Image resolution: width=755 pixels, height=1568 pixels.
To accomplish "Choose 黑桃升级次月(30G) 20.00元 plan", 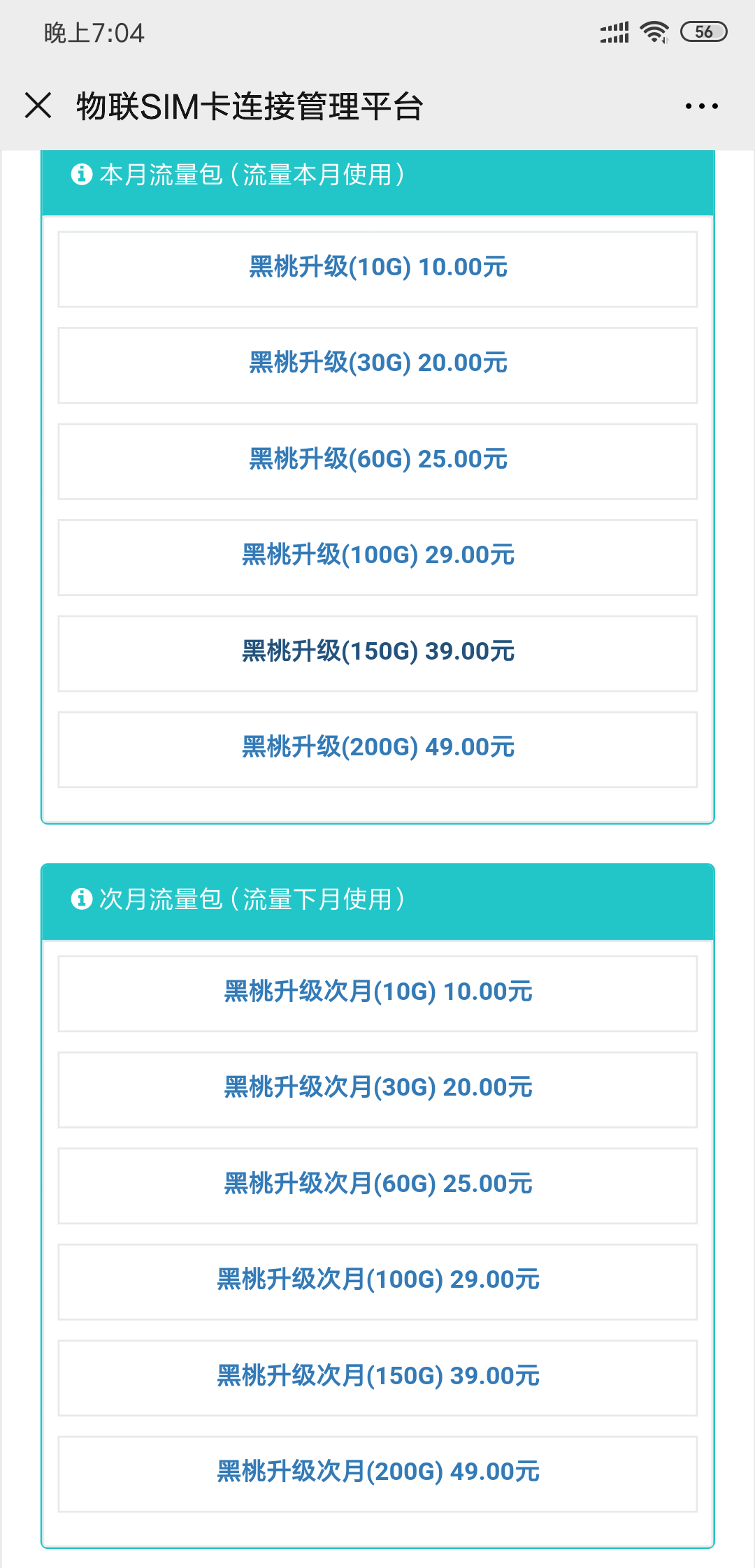I will pos(377,1089).
